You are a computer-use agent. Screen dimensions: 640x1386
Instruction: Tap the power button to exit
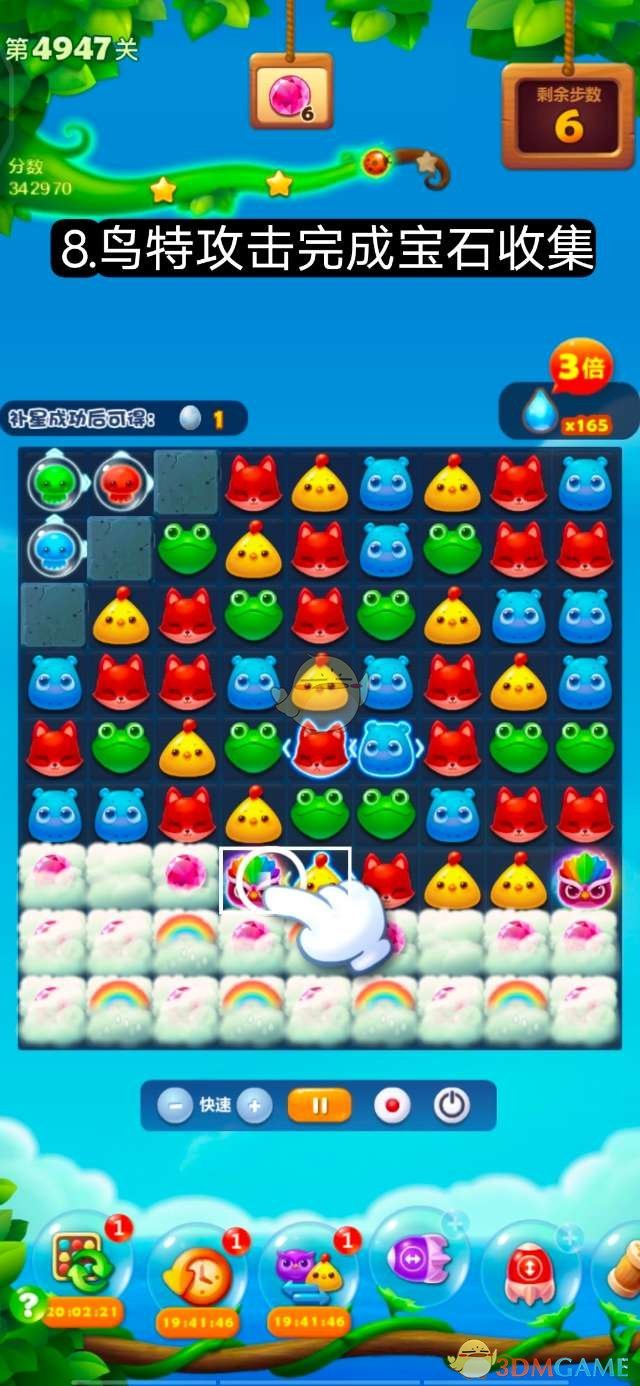(452, 1106)
